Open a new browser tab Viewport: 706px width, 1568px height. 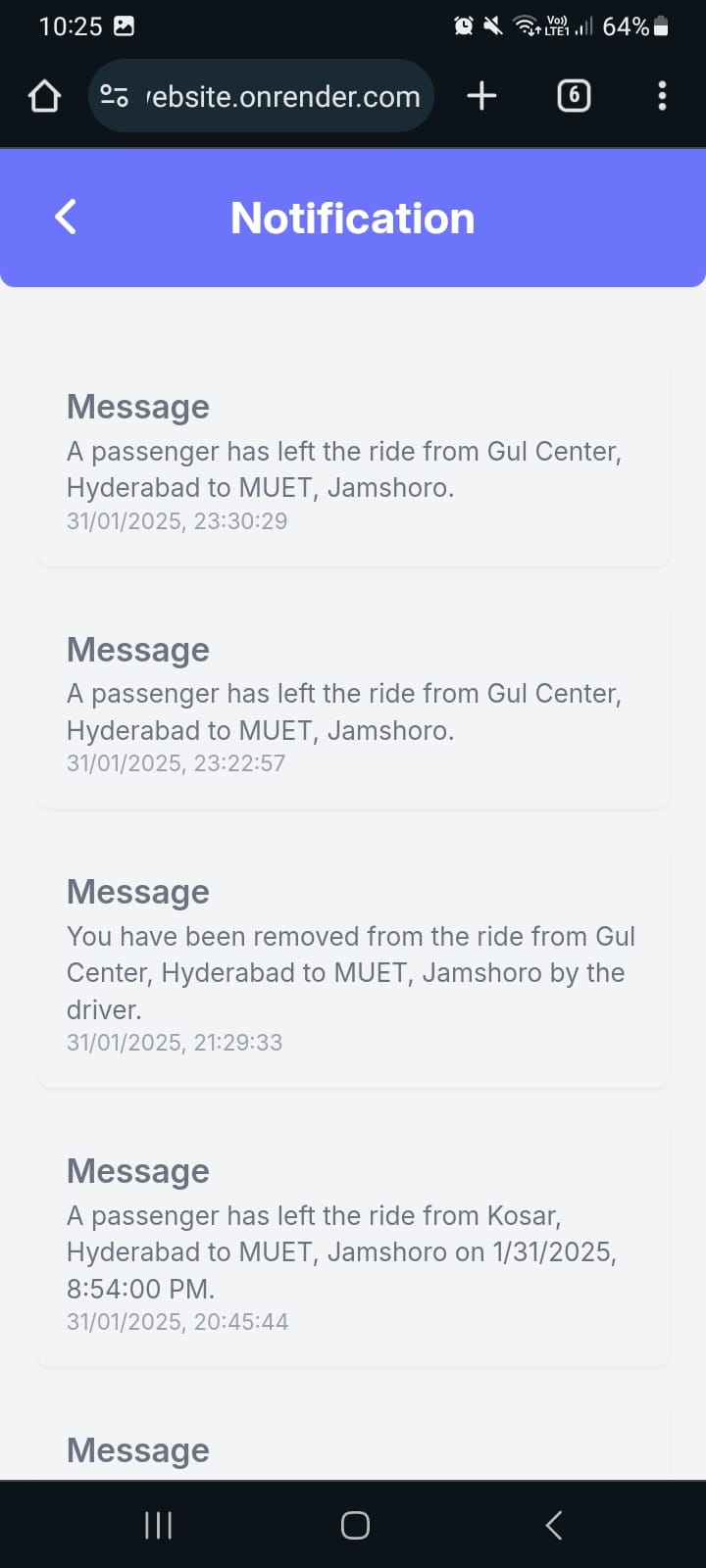pos(481,96)
